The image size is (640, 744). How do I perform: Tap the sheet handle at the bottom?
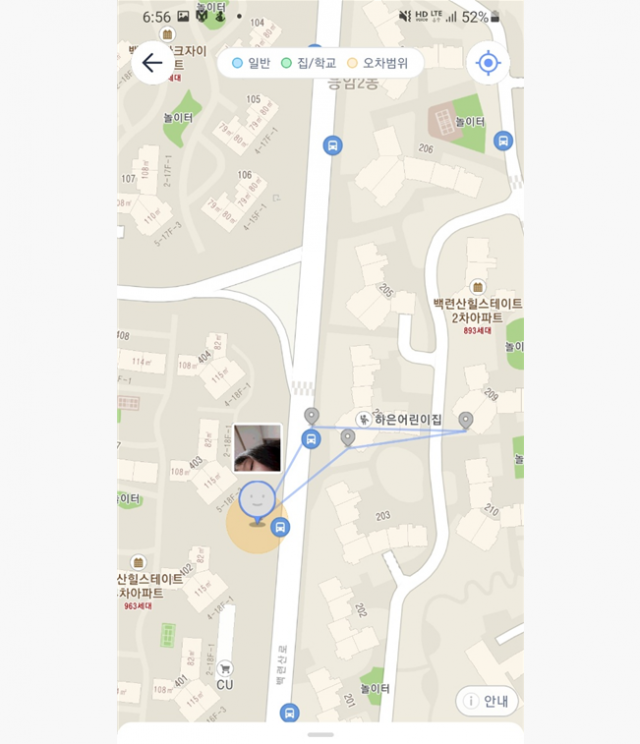tap(320, 734)
